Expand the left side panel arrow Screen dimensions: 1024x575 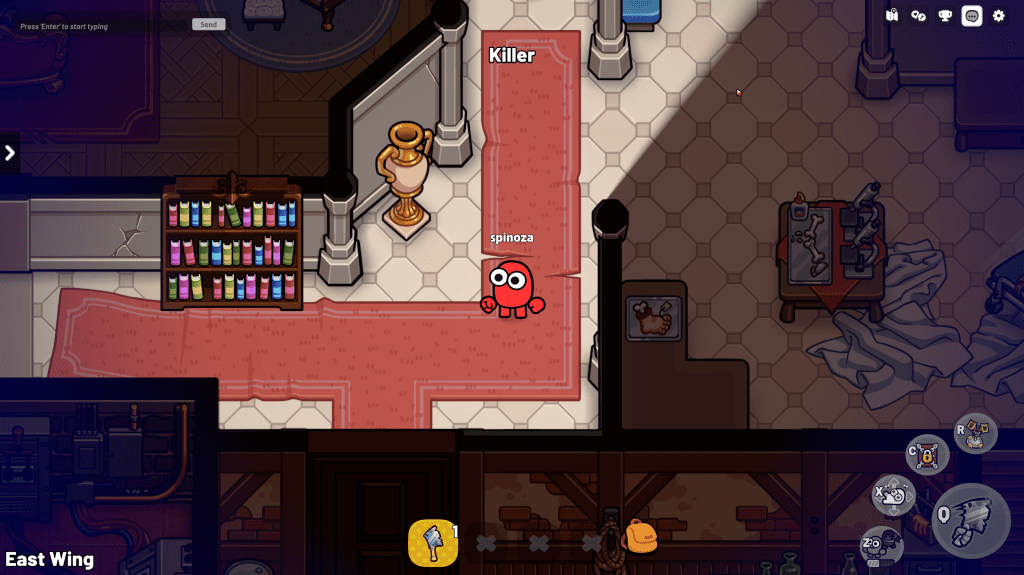pos(10,153)
